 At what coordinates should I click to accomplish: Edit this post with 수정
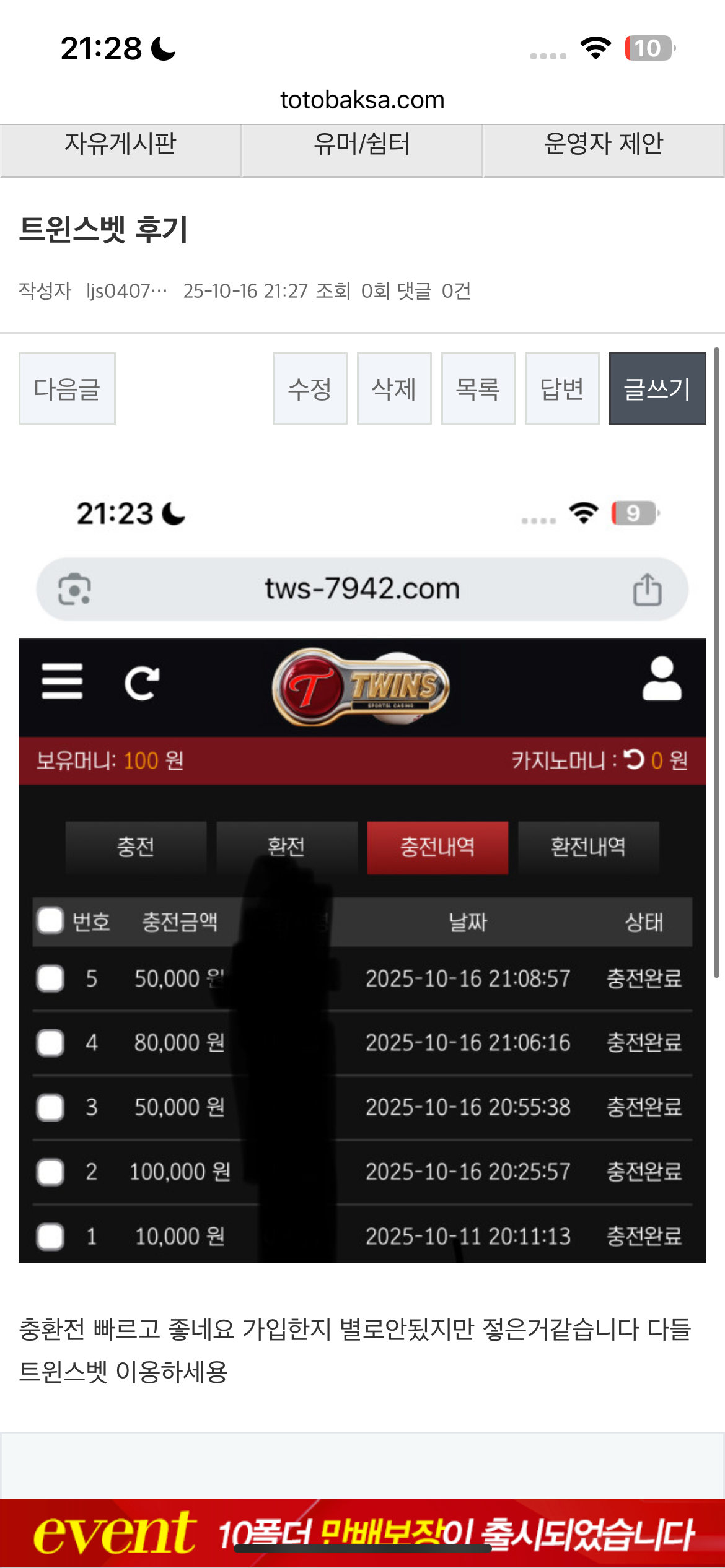pos(310,389)
